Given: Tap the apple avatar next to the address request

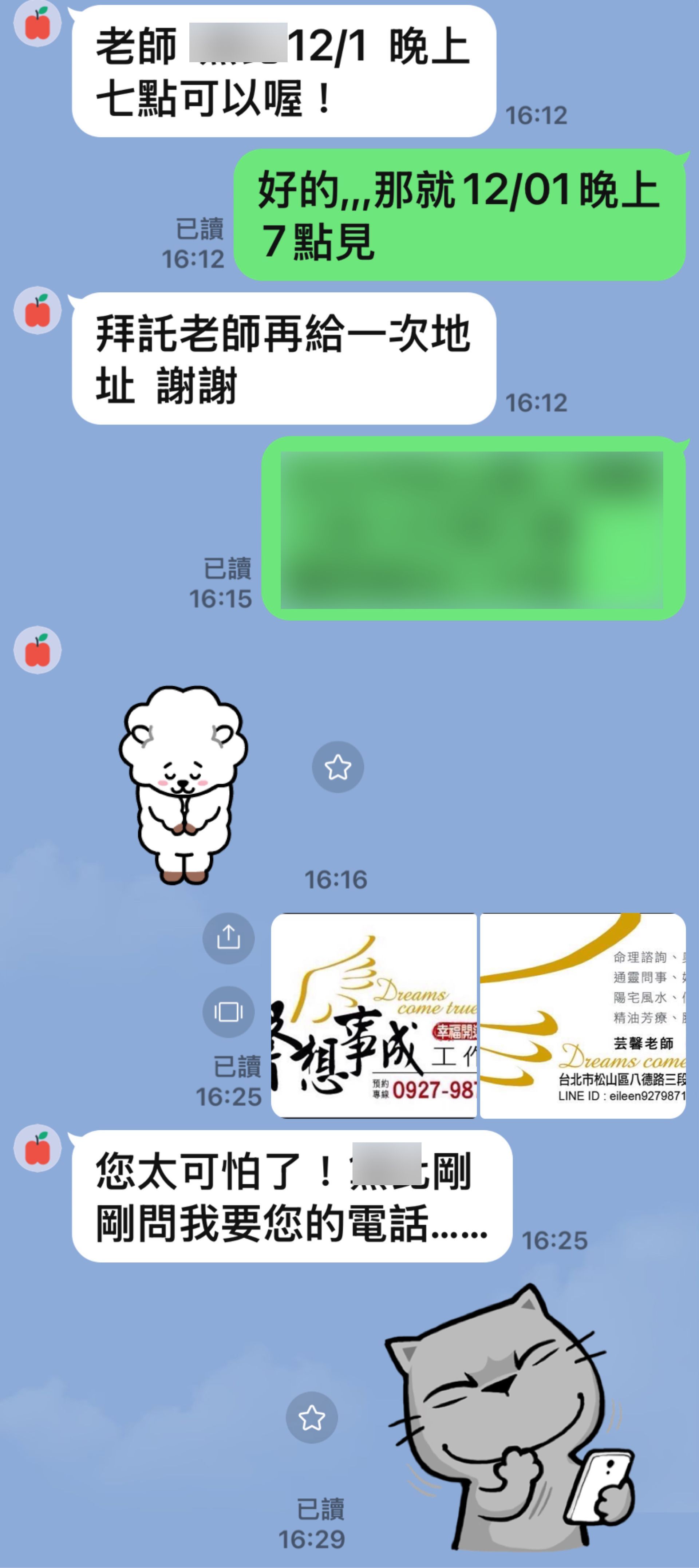Looking at the screenshot, I should point(37,311).
